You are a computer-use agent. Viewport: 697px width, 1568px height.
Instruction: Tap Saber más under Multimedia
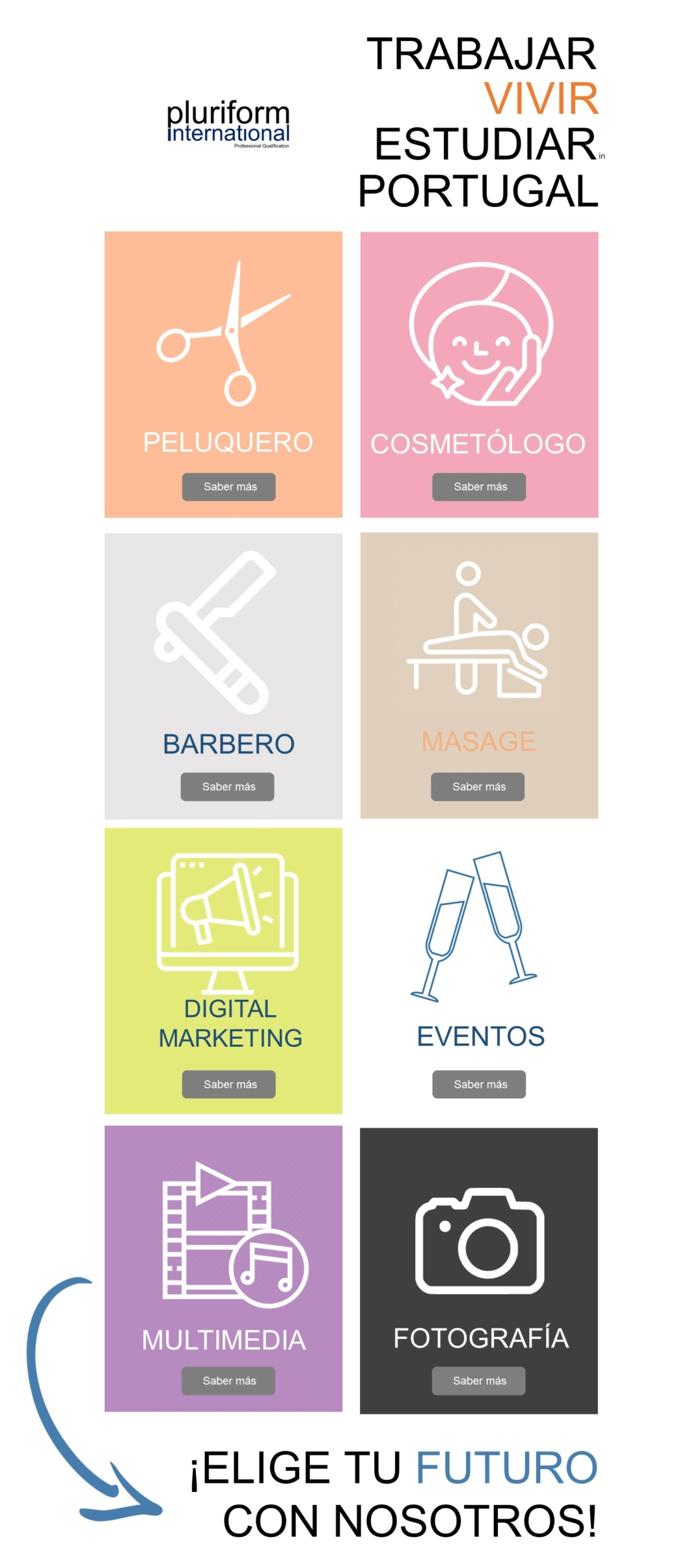(x=228, y=1381)
